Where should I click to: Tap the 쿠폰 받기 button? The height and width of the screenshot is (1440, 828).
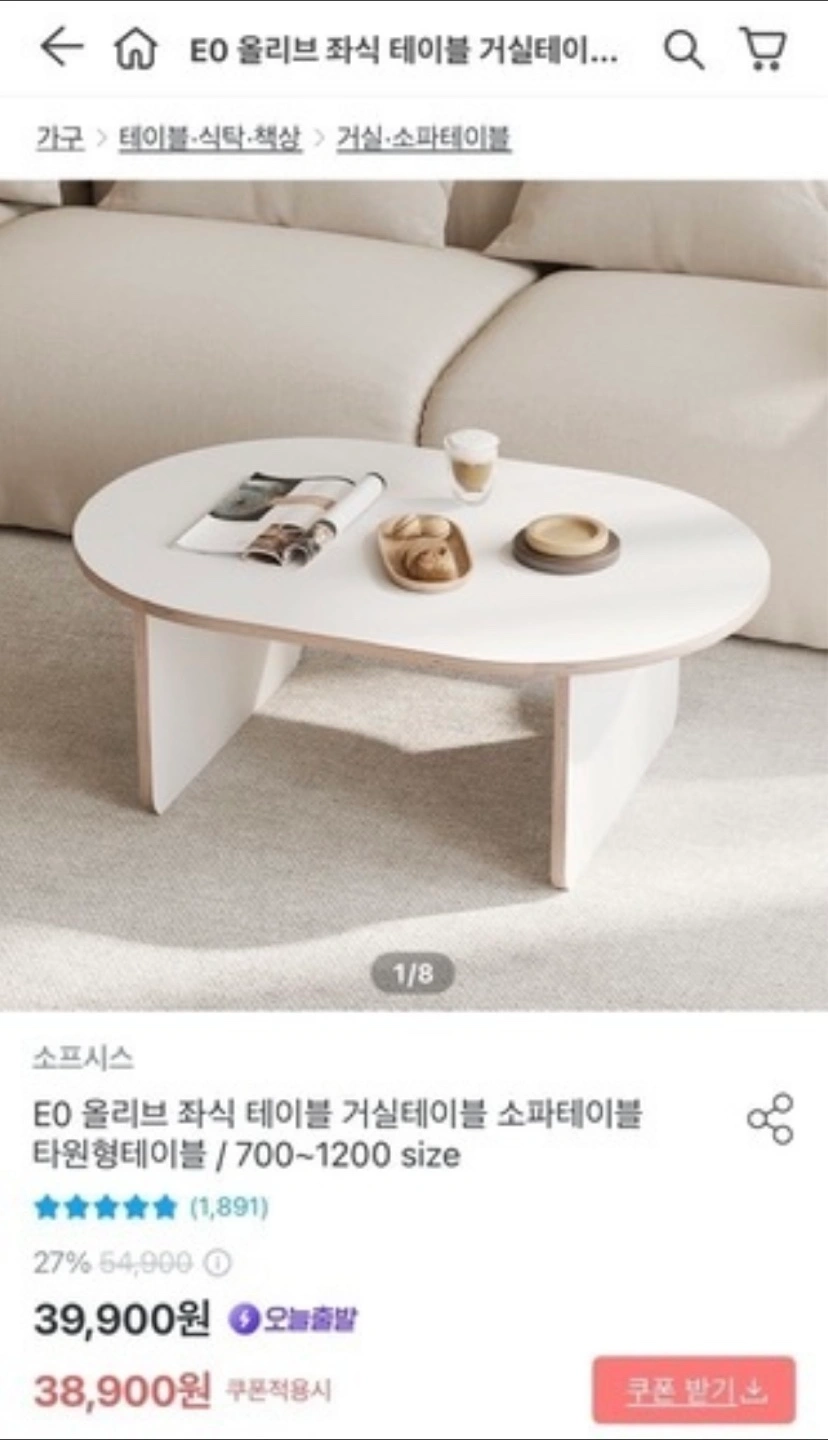pos(694,1390)
